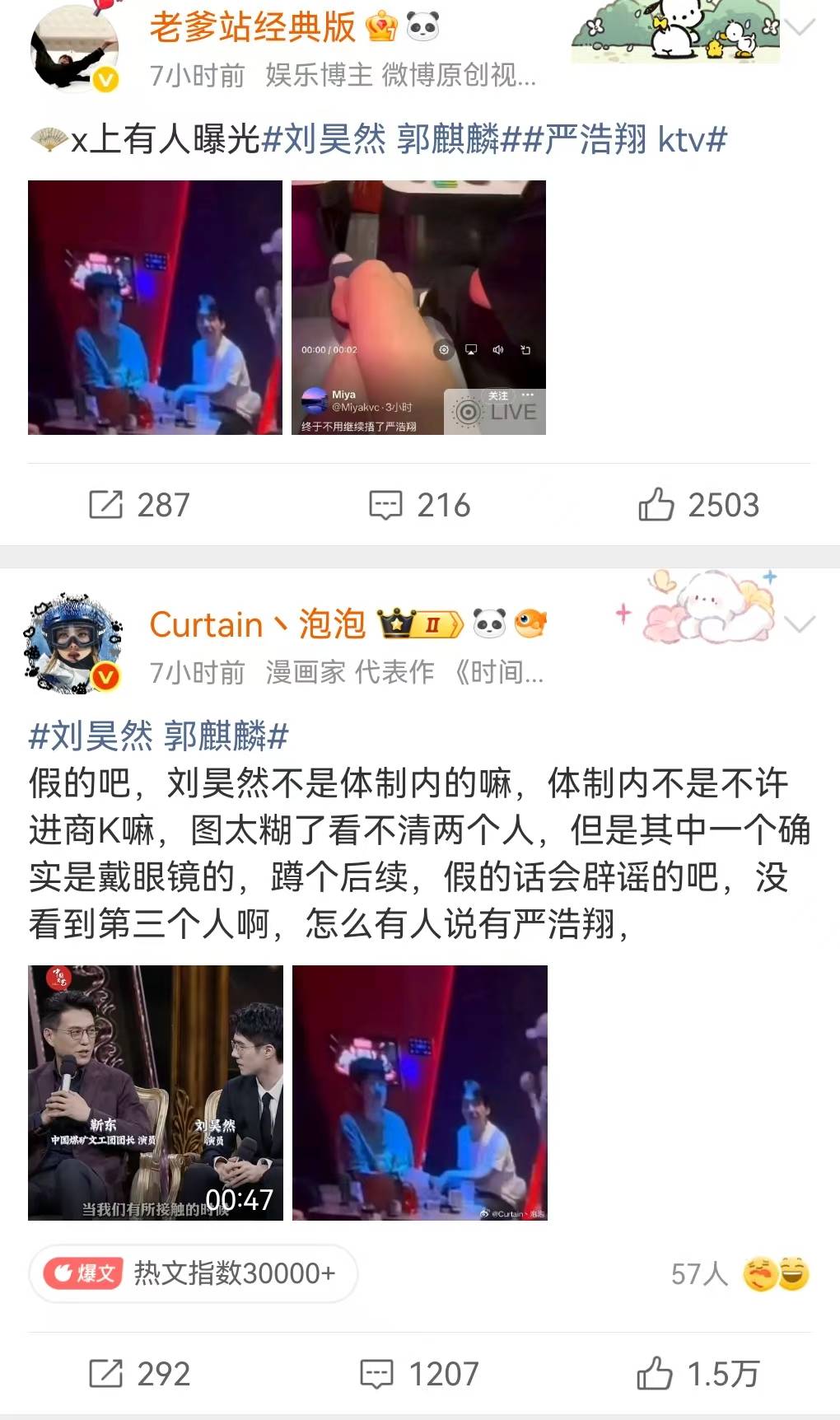
Task: View the LIVE photo in 老爹站经典版's post
Action: coord(418,307)
